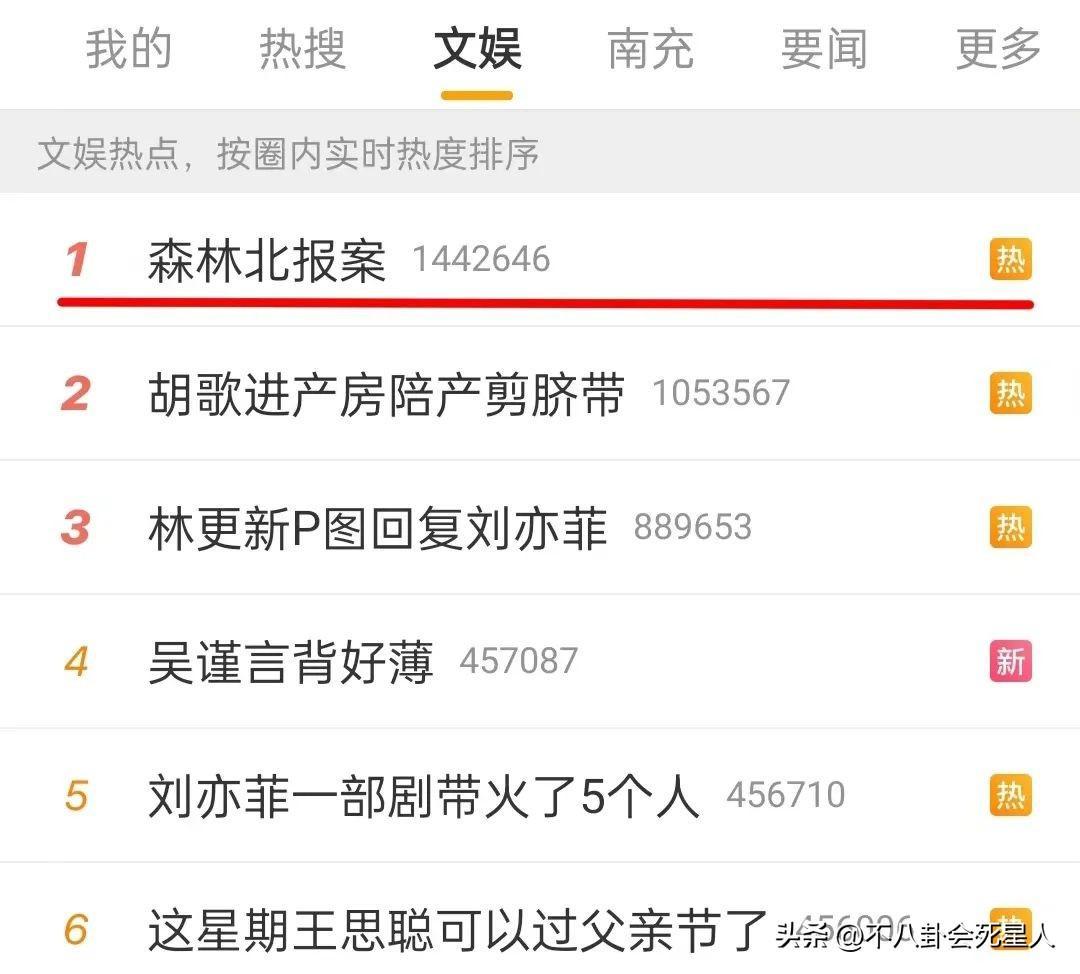Open the topic 这星期王思聪可以过父亲节了

pos(457,930)
